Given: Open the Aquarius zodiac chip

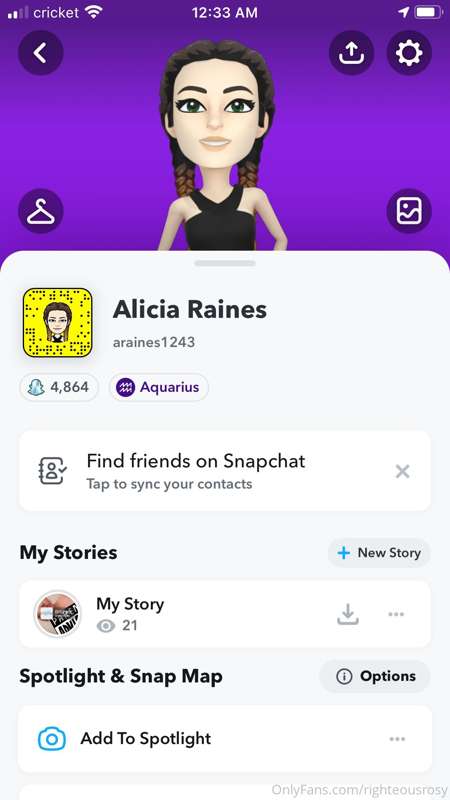Looking at the screenshot, I should click(159, 387).
